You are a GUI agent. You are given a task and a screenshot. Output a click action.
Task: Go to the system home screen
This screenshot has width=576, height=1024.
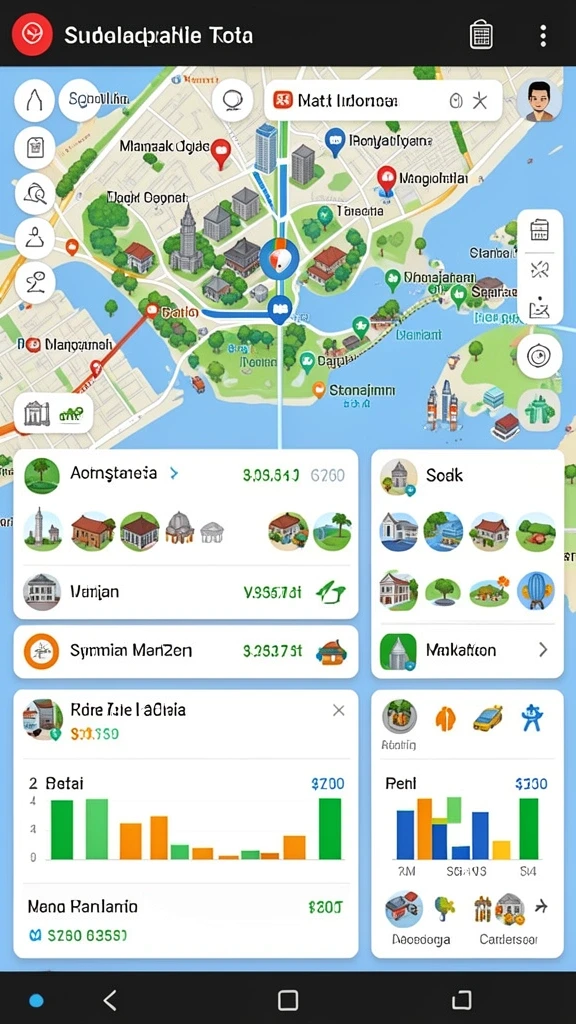click(x=288, y=1000)
